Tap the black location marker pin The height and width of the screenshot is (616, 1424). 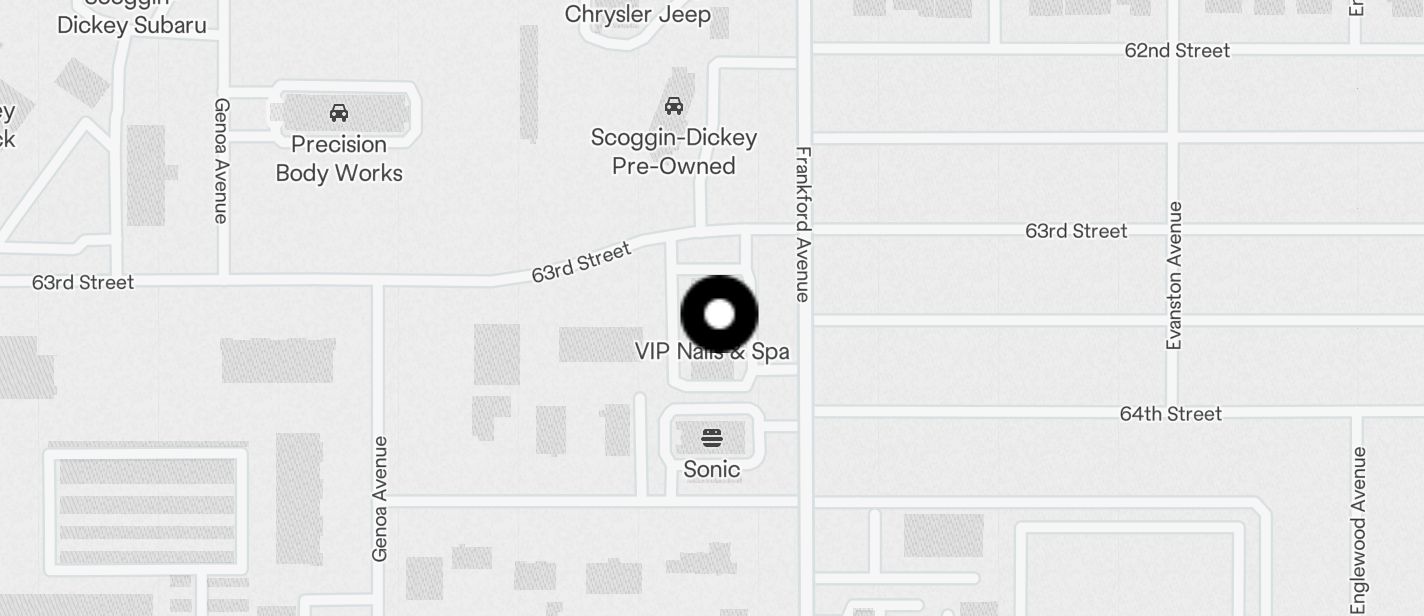point(719,314)
